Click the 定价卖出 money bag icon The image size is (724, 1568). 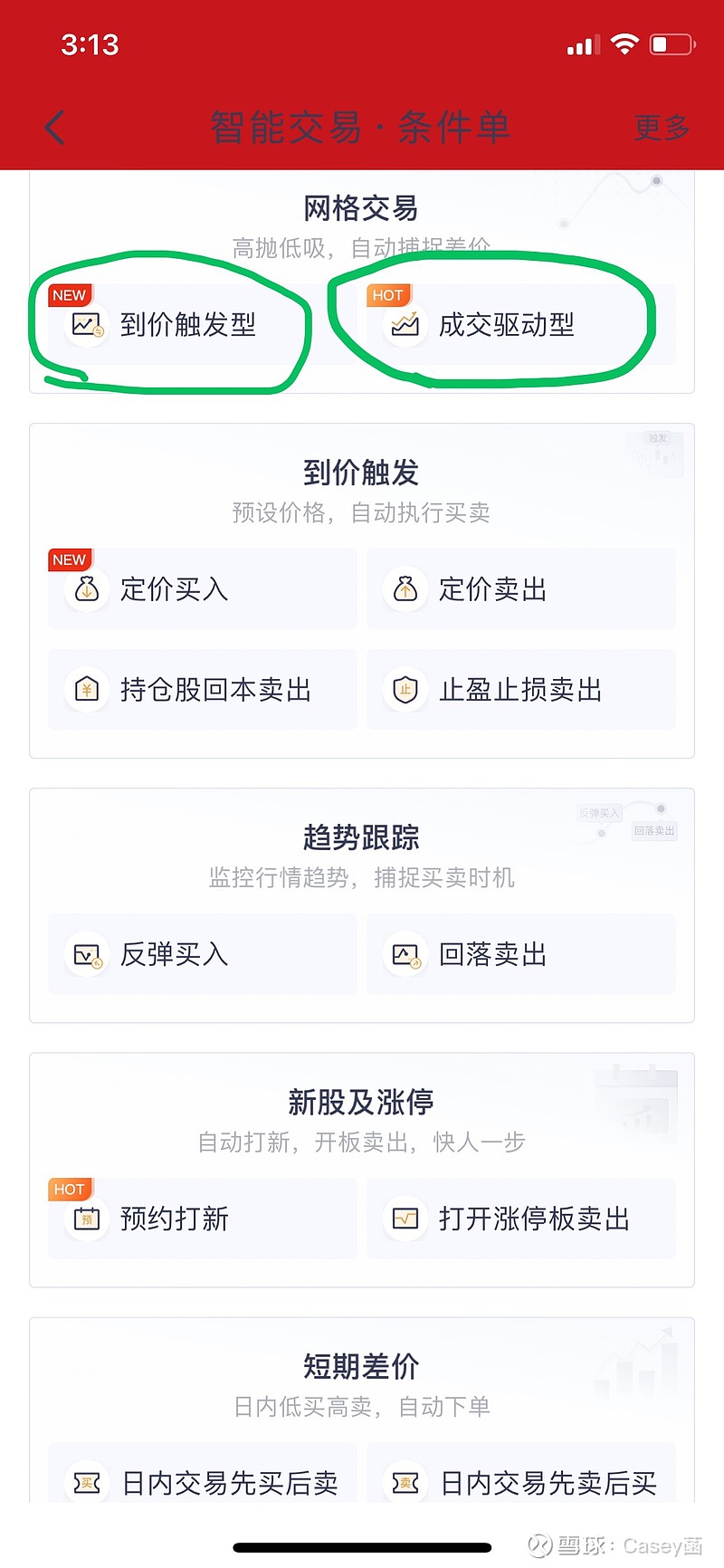(404, 589)
